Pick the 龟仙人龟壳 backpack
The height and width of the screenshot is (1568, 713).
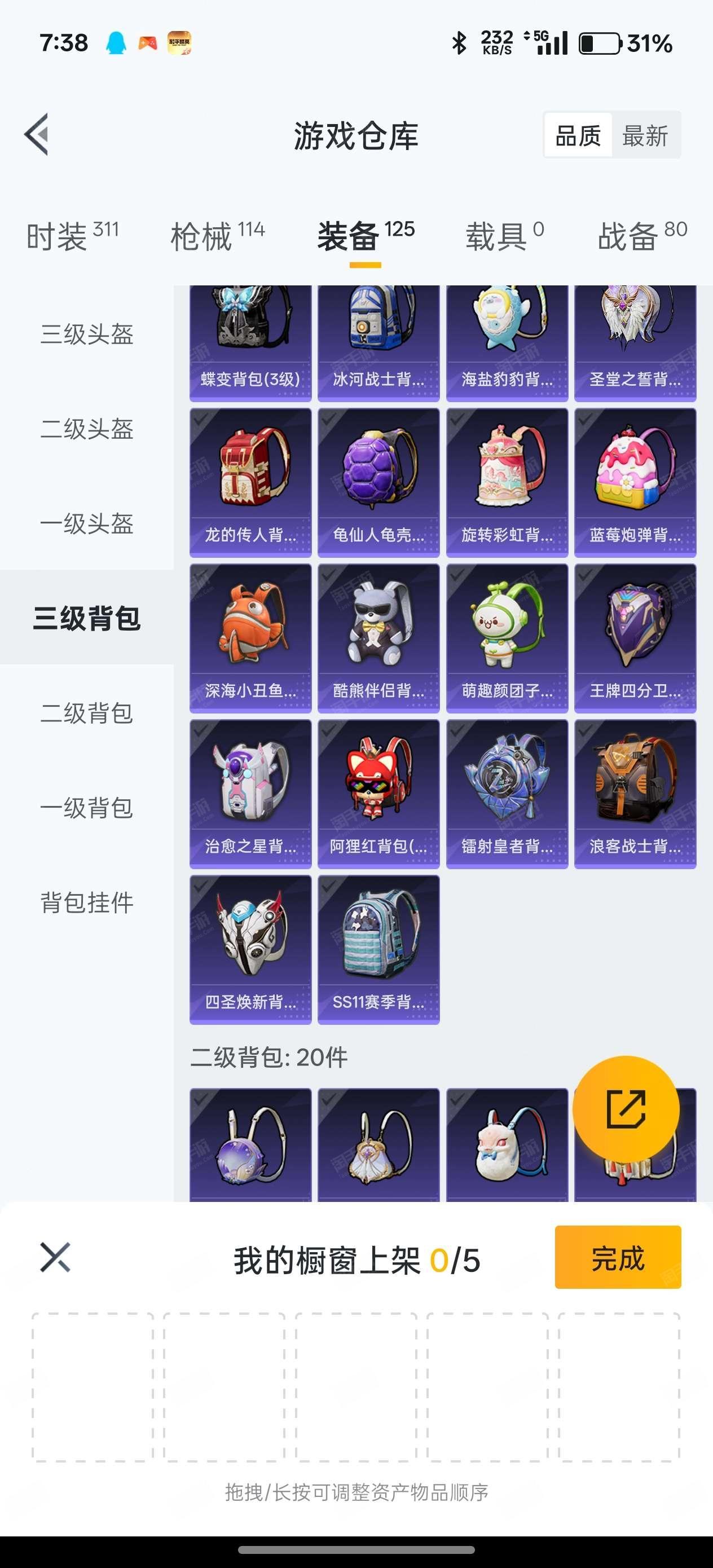click(378, 482)
